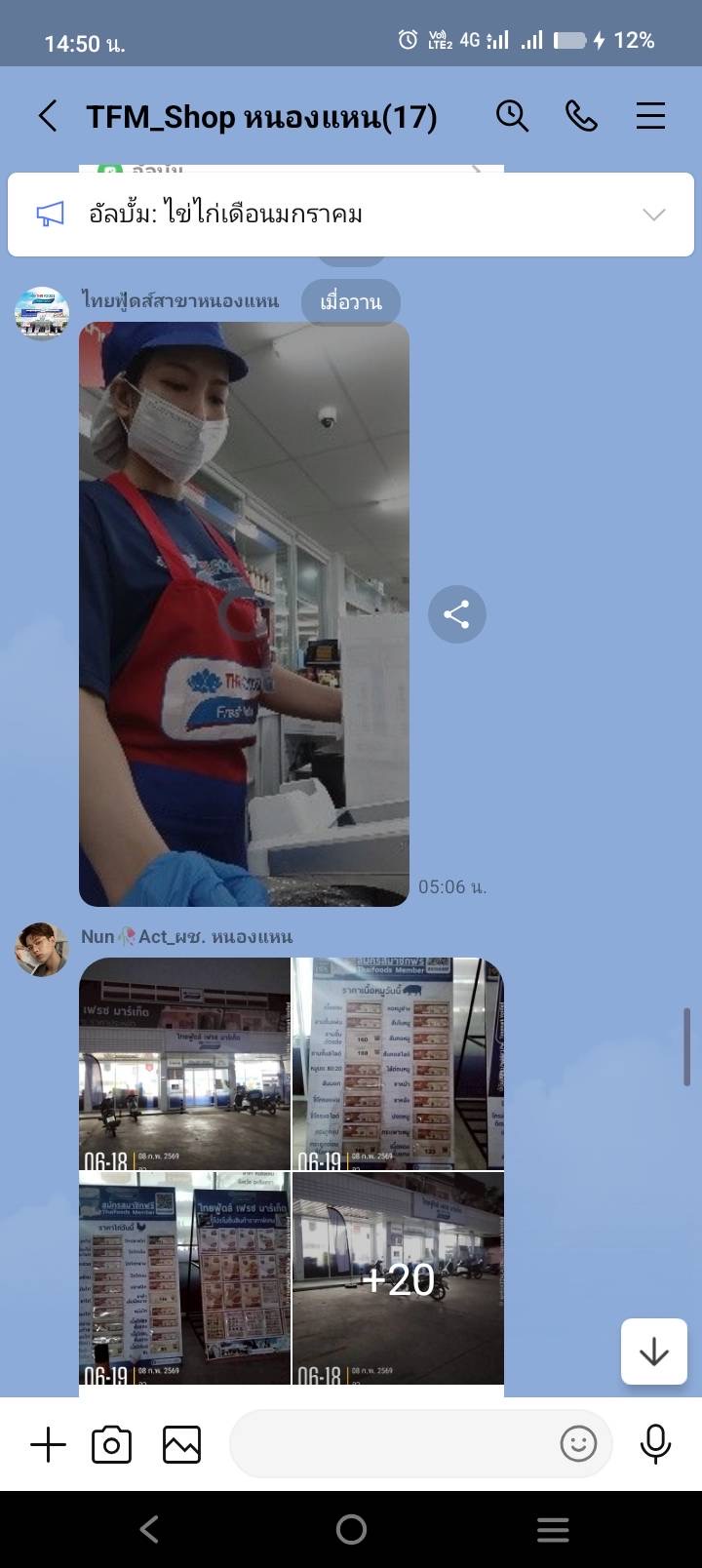Open the storefront photo timestamped 06:18
Viewport: 702px width, 1568px height.
click(x=184, y=1063)
